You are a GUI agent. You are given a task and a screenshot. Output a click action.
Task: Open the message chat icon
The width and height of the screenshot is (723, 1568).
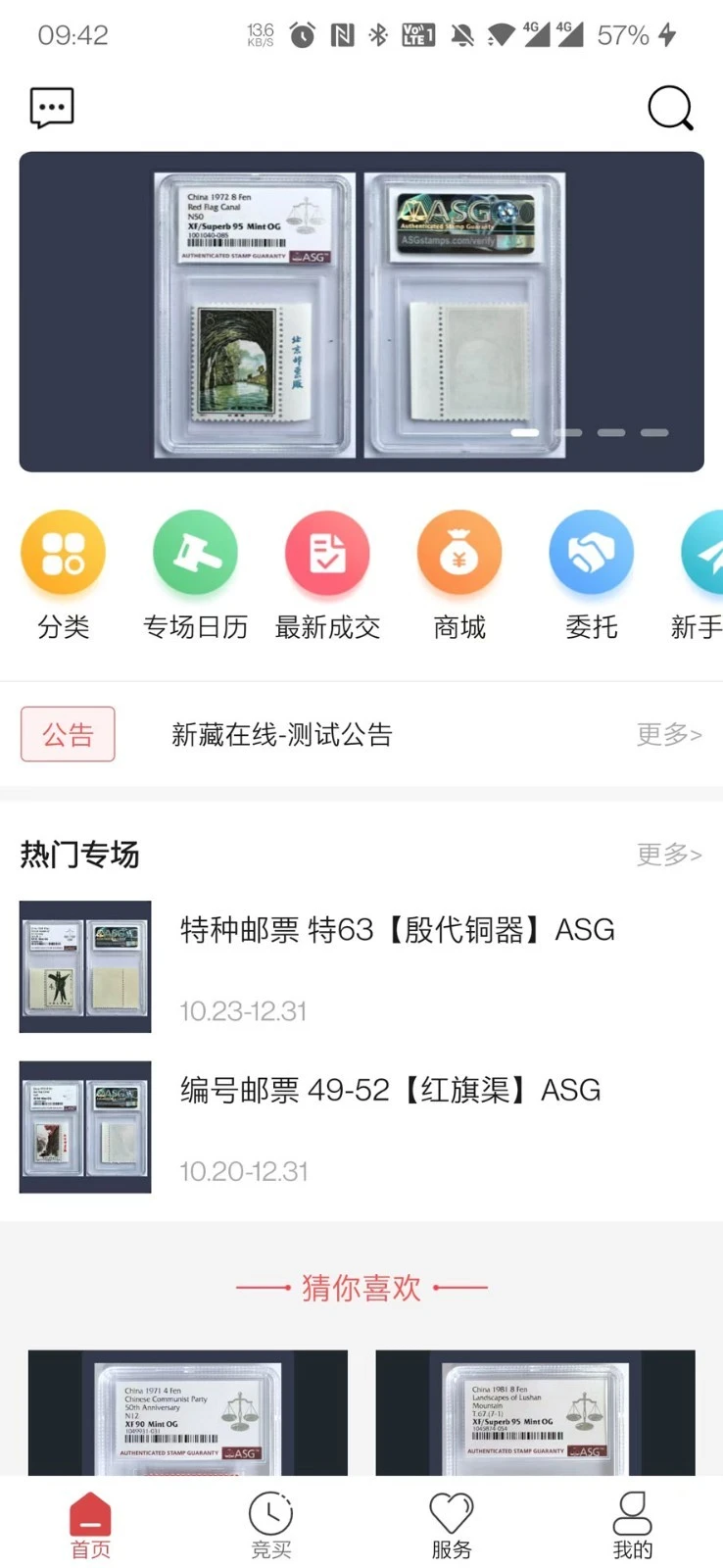(x=50, y=108)
